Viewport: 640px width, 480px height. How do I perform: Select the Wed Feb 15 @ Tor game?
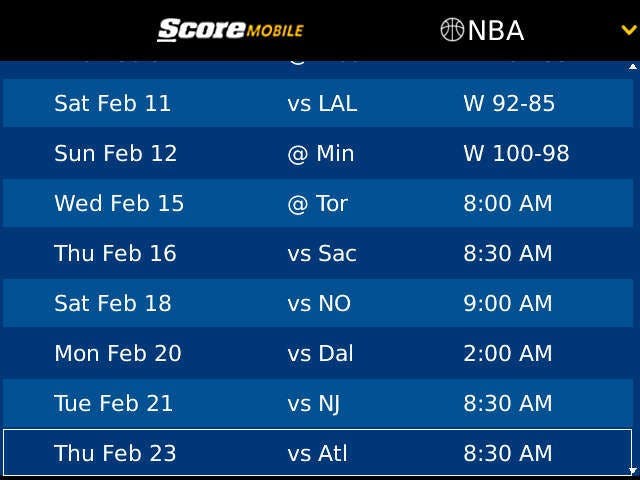point(318,203)
